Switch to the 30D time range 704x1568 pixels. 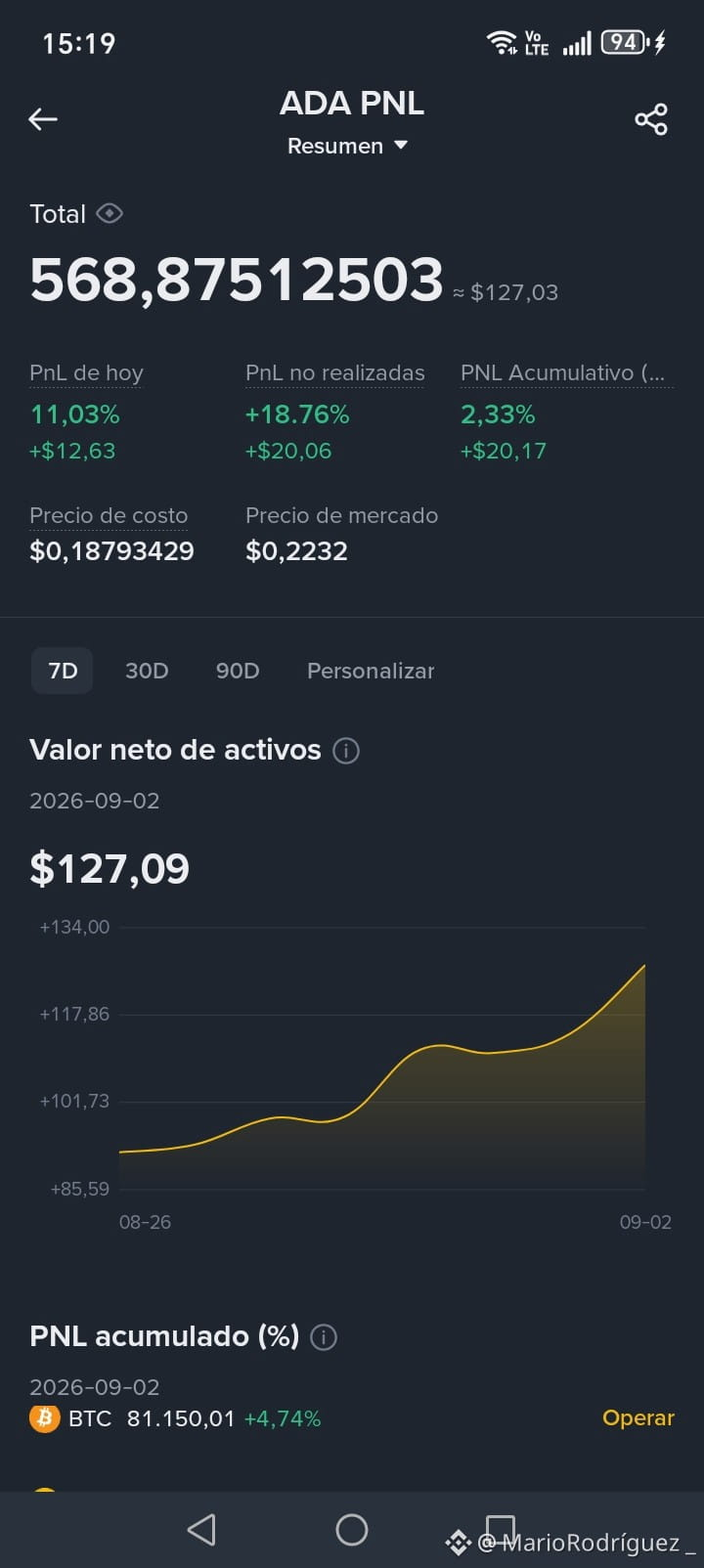coord(147,671)
